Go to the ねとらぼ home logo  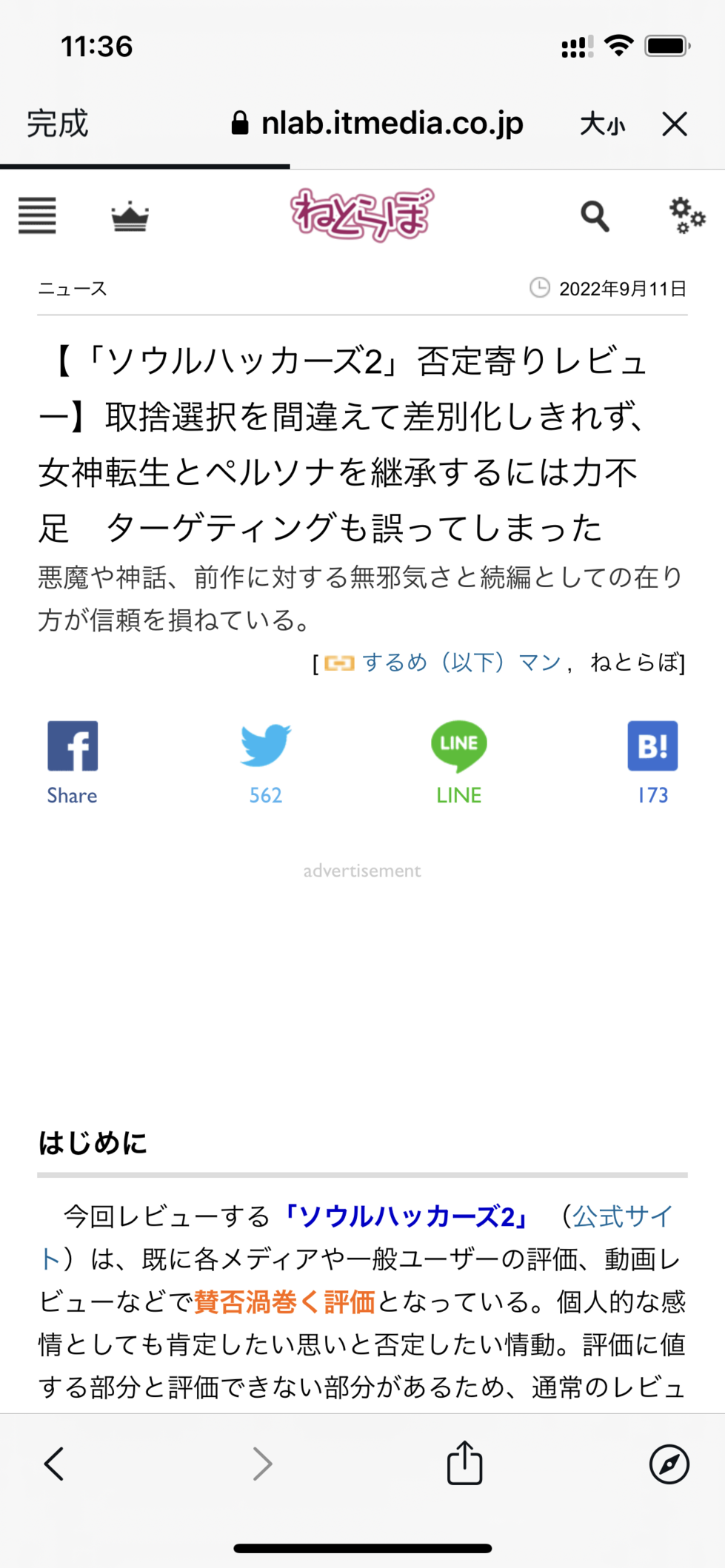[x=361, y=215]
